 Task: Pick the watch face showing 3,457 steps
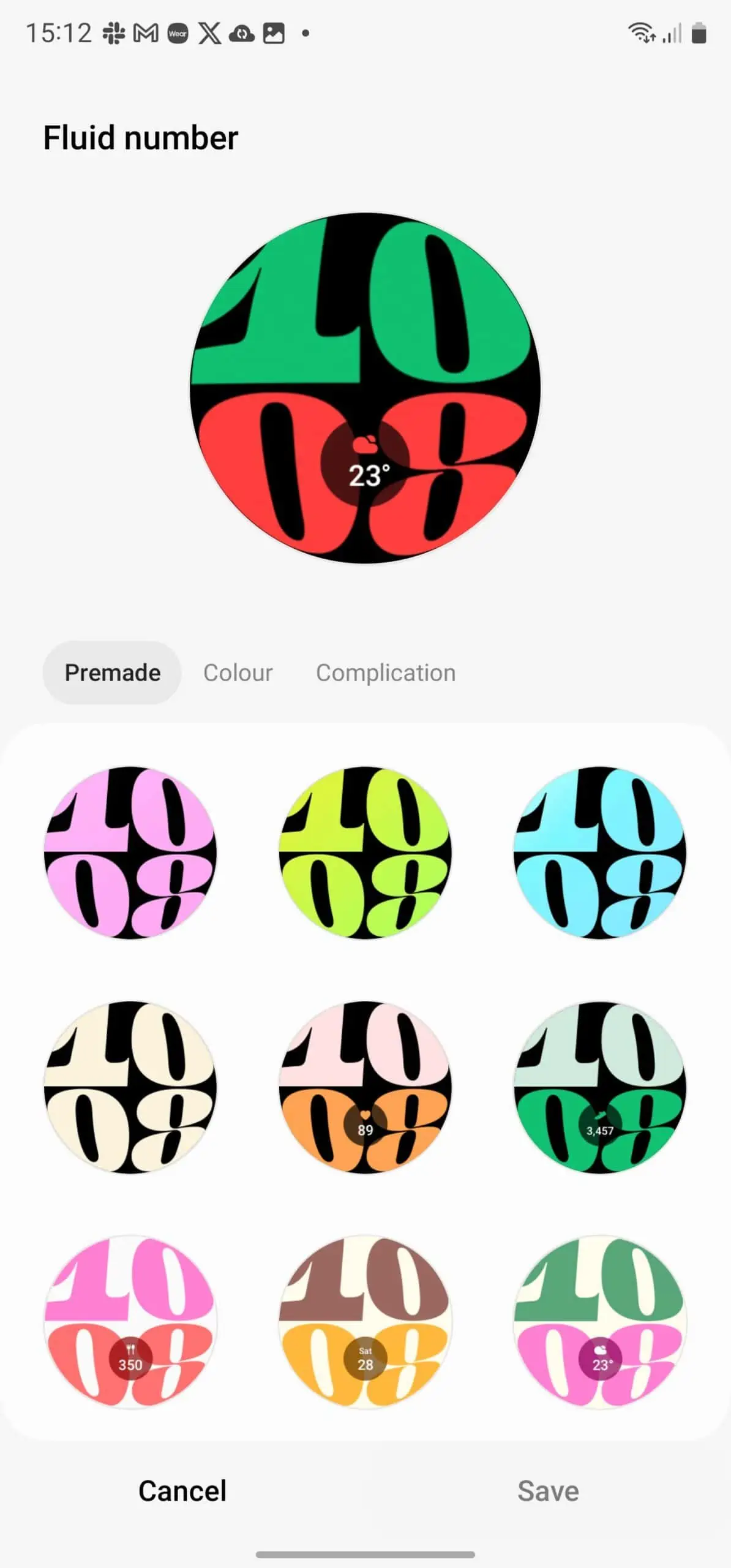pyautogui.click(x=600, y=1087)
